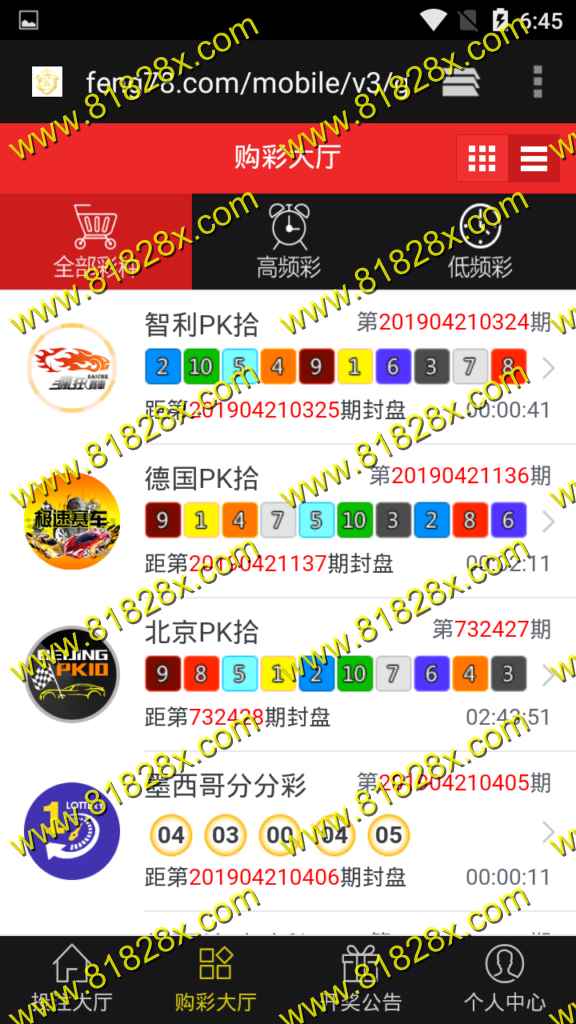Select the 全部彩种 tab
This screenshot has width=576, height=1024.
tap(96, 242)
